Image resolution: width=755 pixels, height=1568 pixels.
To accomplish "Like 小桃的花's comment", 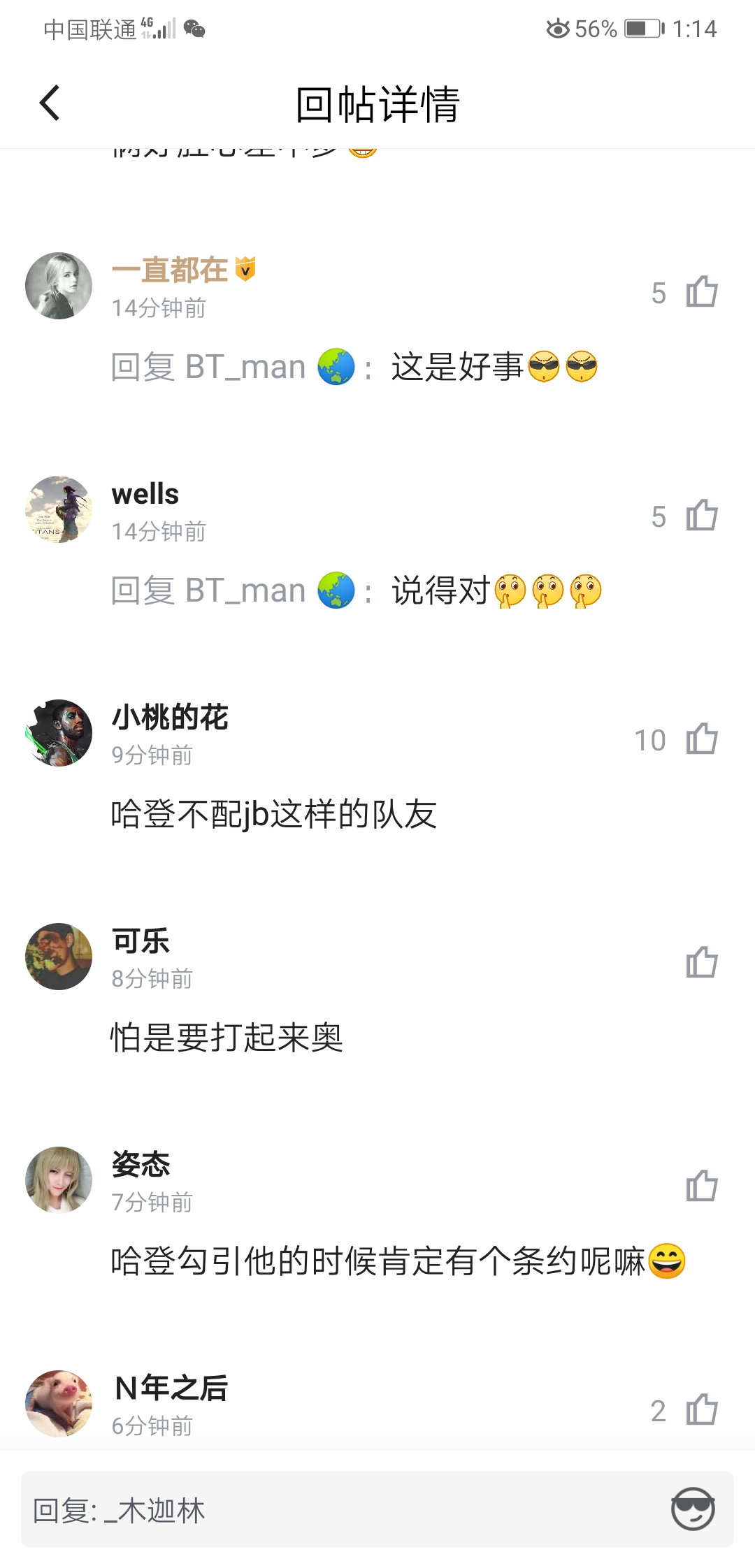I will pos(701,739).
